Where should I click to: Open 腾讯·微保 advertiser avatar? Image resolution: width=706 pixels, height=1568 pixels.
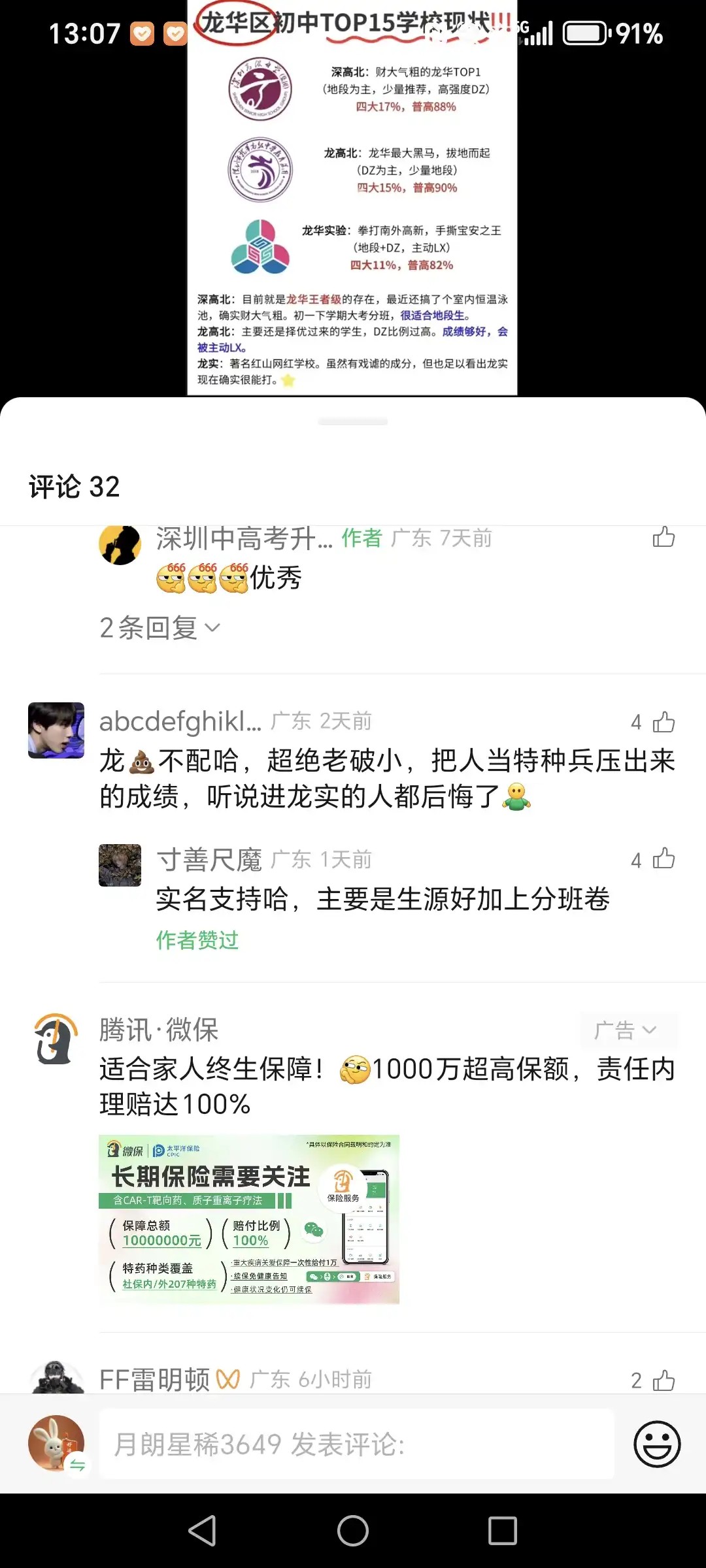pyautogui.click(x=56, y=1039)
